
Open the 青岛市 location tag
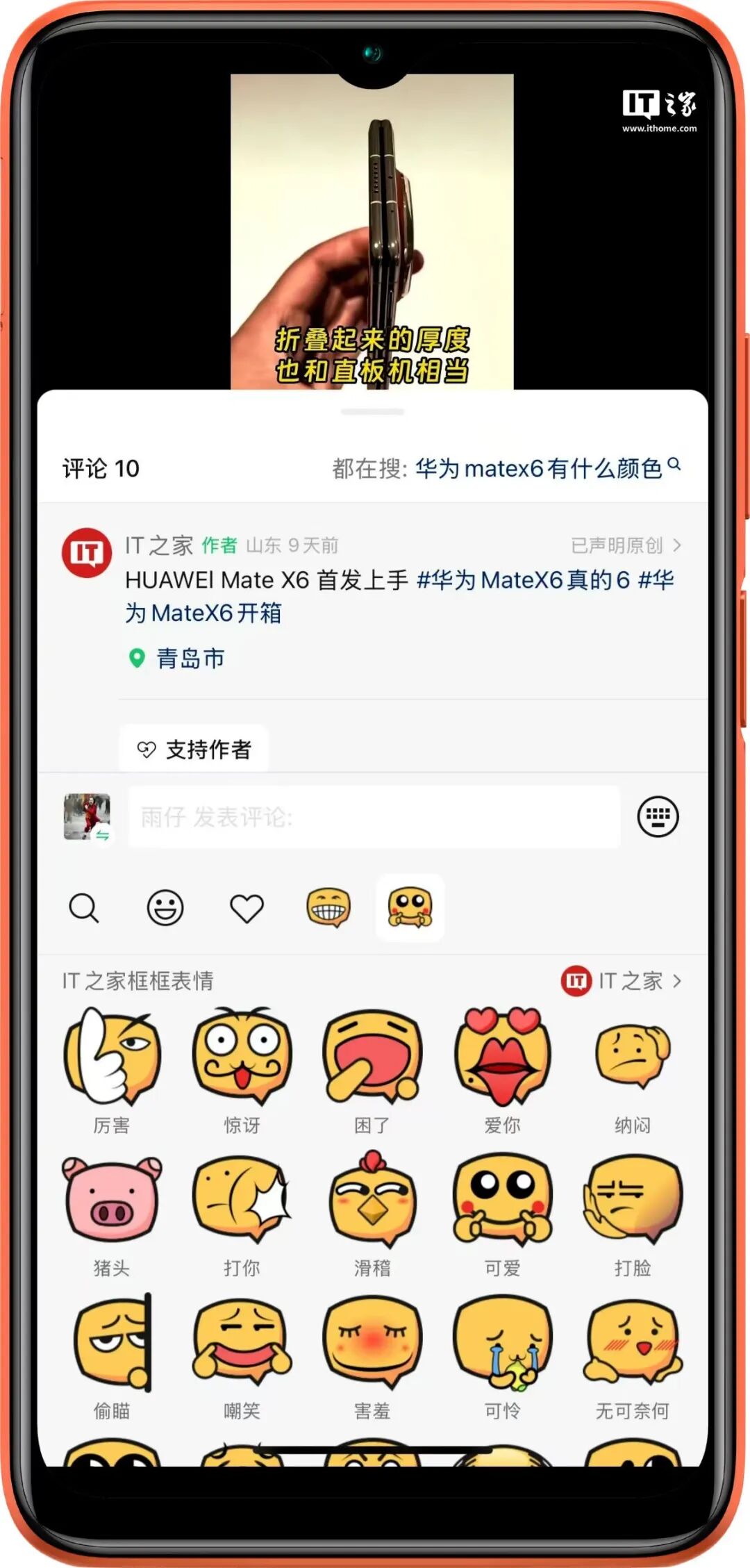click(x=189, y=659)
